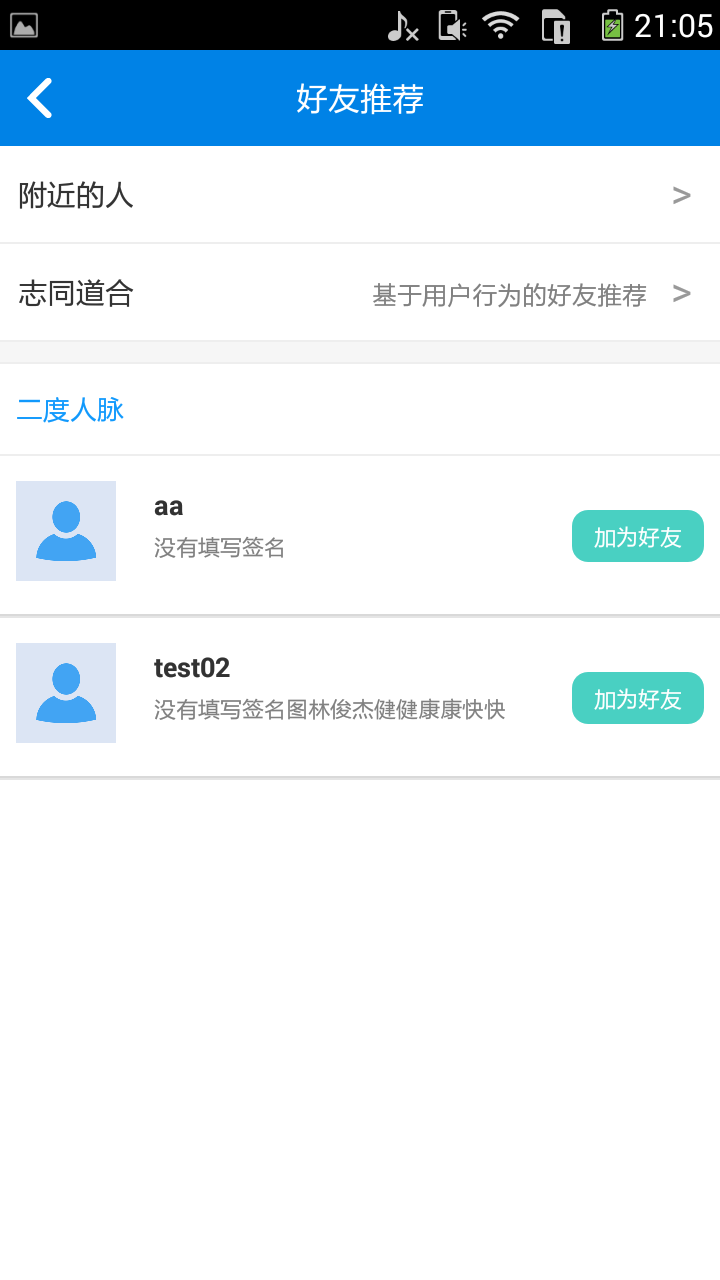View aa's profile avatar
Screen dimensions: 720x1280
point(66,531)
